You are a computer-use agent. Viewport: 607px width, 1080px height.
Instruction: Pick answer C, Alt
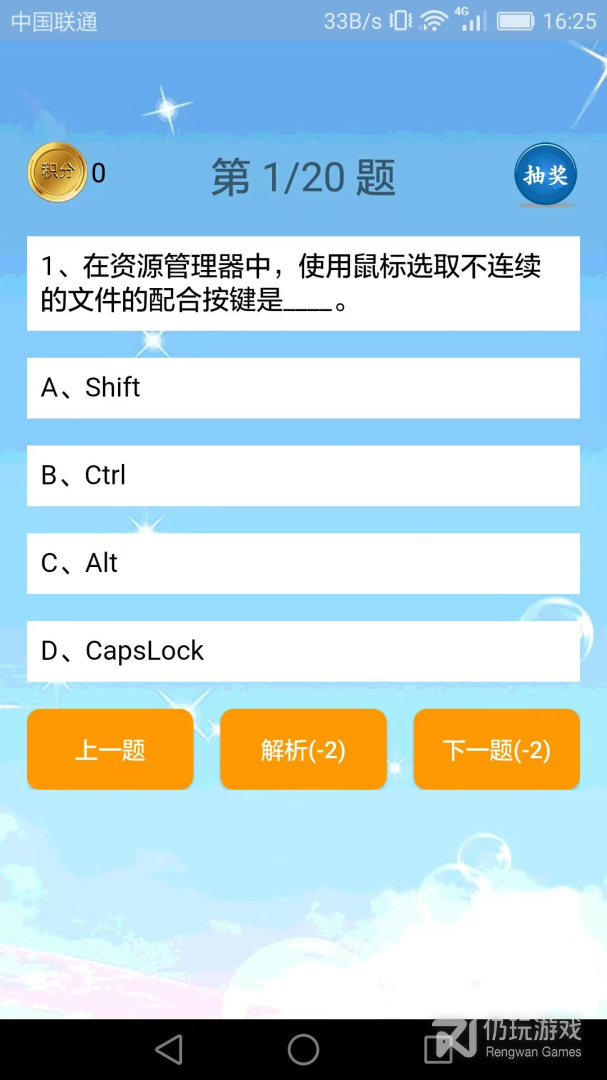click(303, 563)
